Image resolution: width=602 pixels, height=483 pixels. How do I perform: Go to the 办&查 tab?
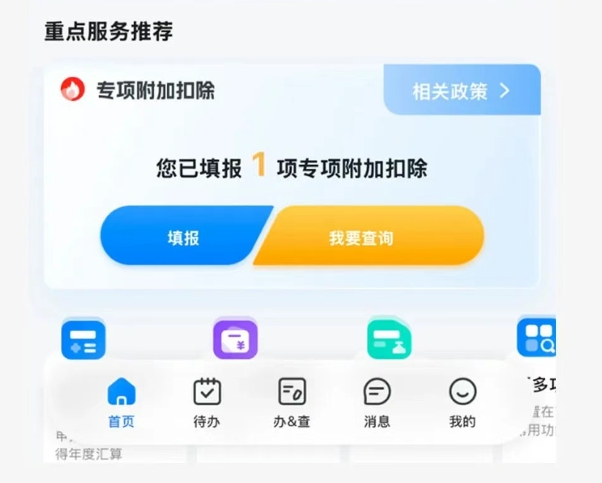click(292, 402)
